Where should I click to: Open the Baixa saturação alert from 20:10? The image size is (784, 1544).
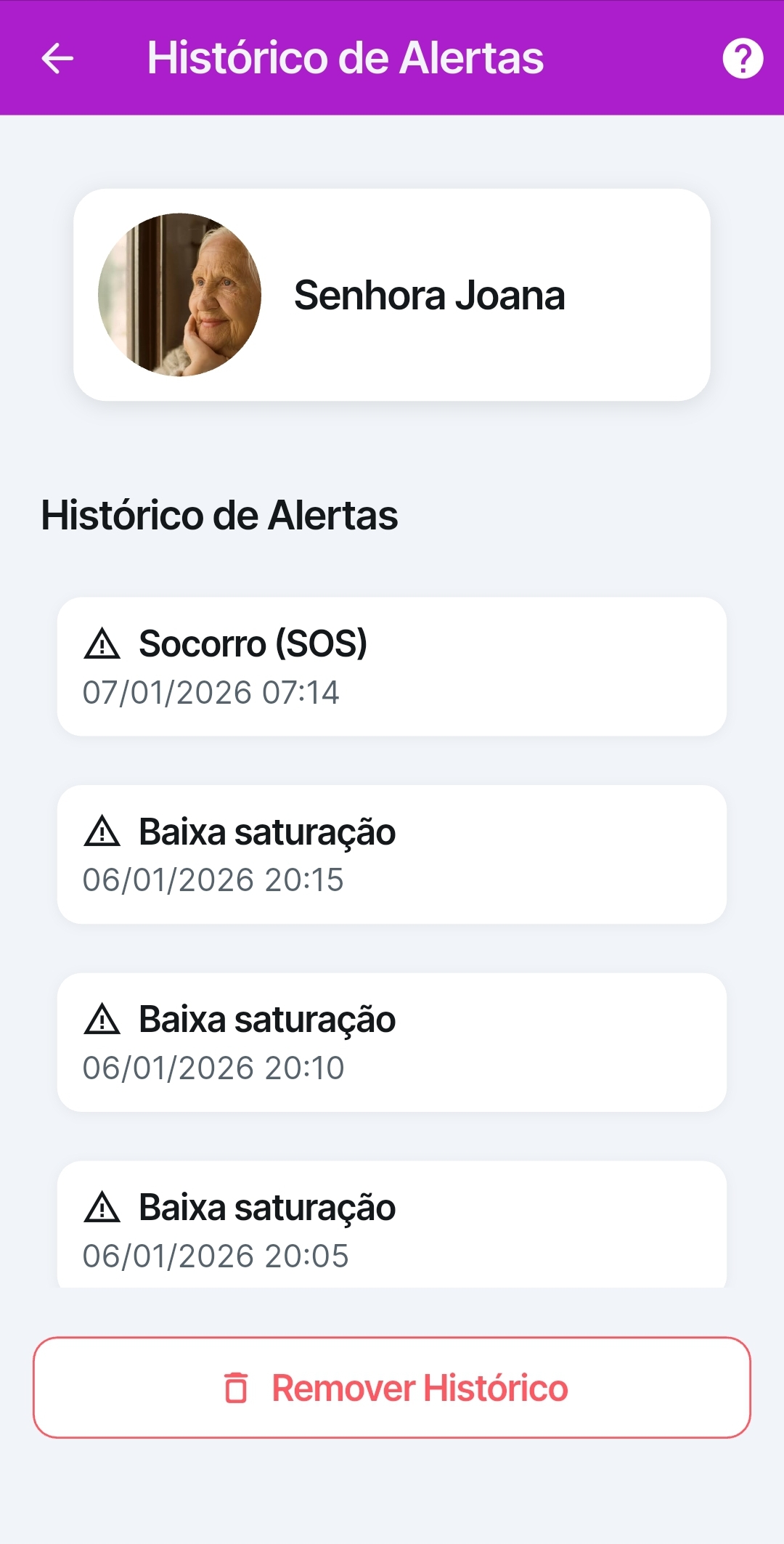pyautogui.click(x=392, y=1042)
